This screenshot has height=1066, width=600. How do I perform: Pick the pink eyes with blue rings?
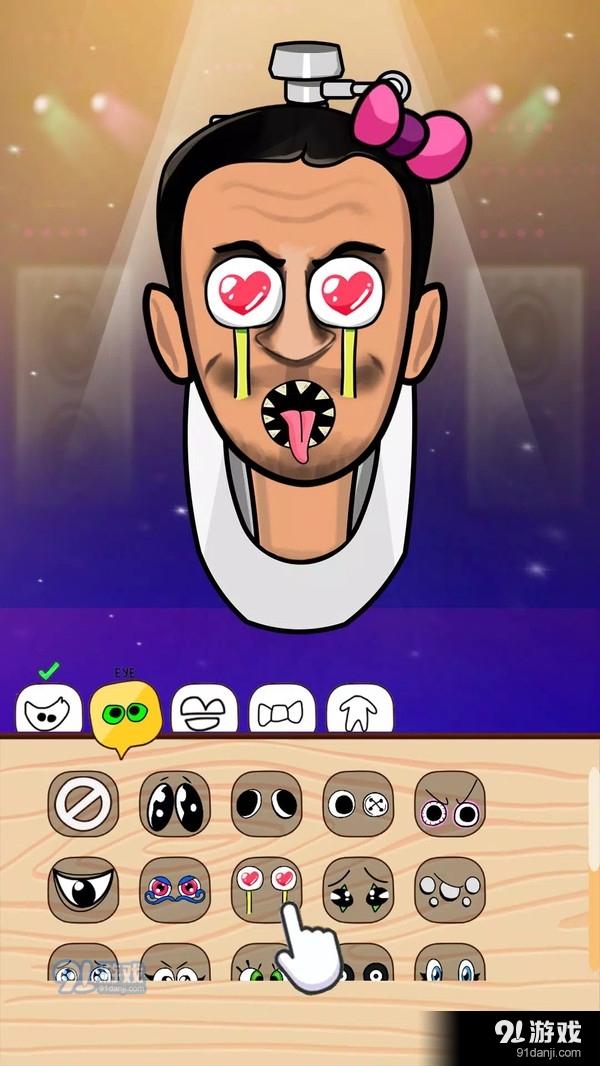[175, 889]
